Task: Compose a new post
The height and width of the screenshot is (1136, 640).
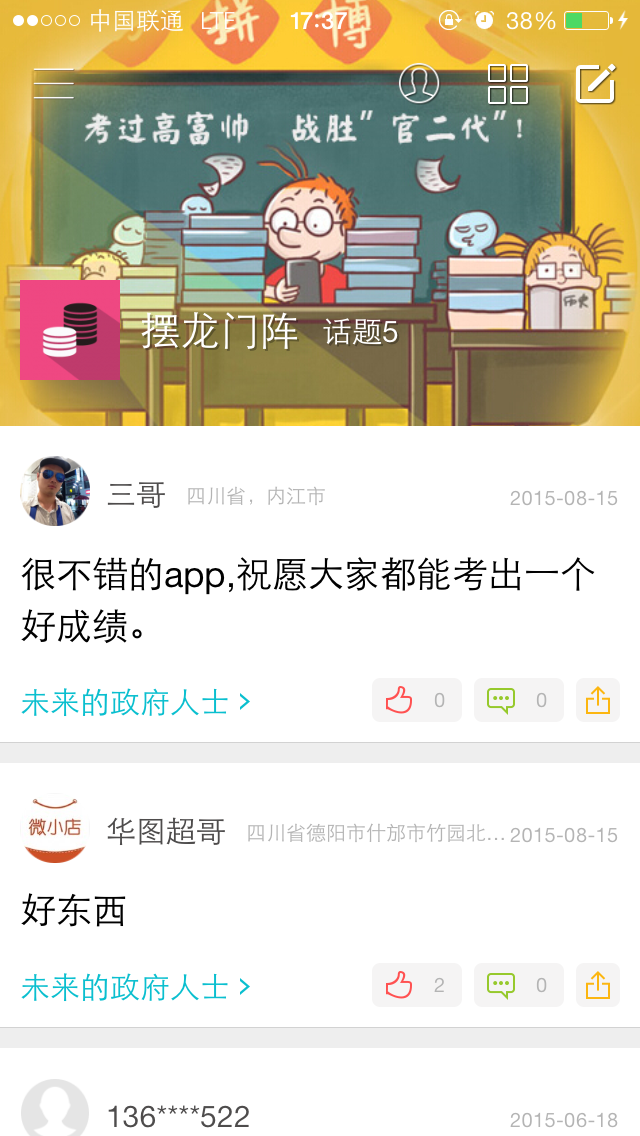Action: point(595,84)
